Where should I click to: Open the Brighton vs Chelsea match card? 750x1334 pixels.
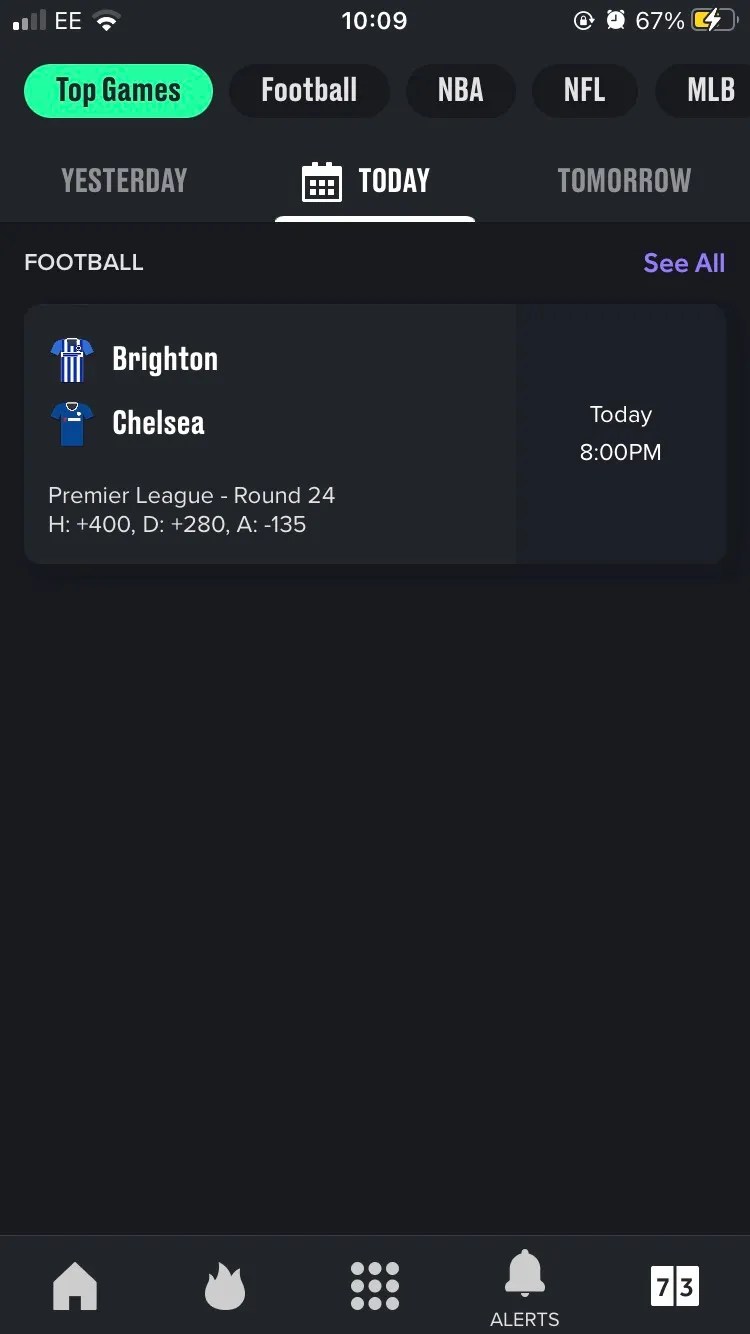(x=270, y=434)
